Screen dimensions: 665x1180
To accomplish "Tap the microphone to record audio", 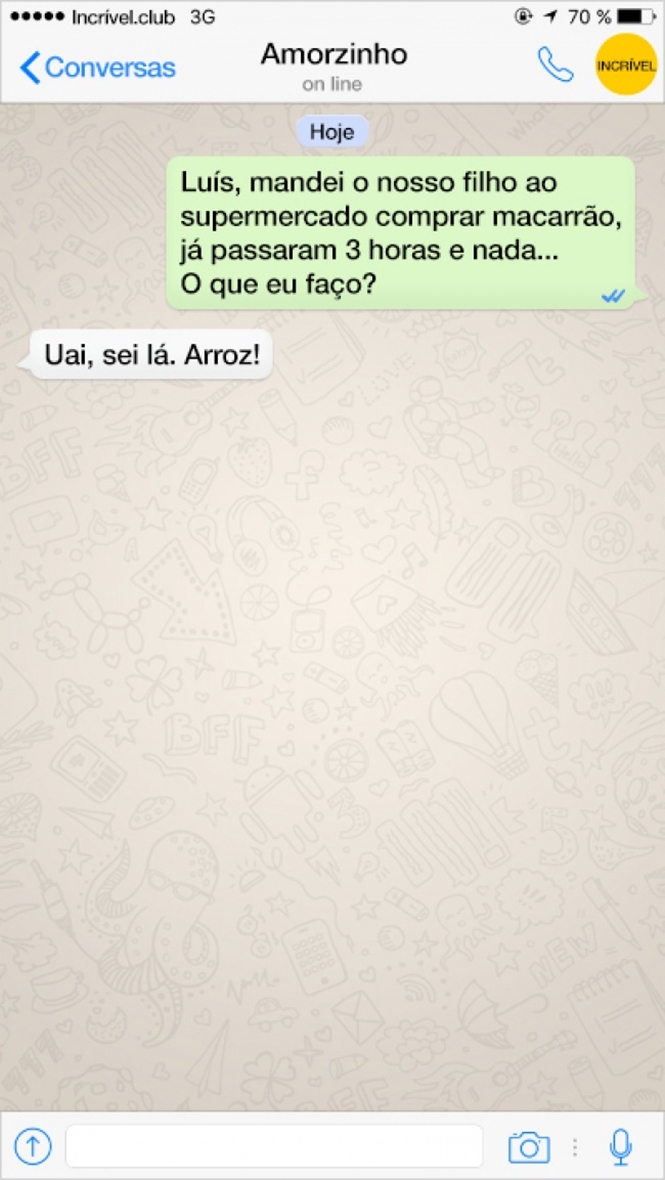I will [x=620, y=1147].
